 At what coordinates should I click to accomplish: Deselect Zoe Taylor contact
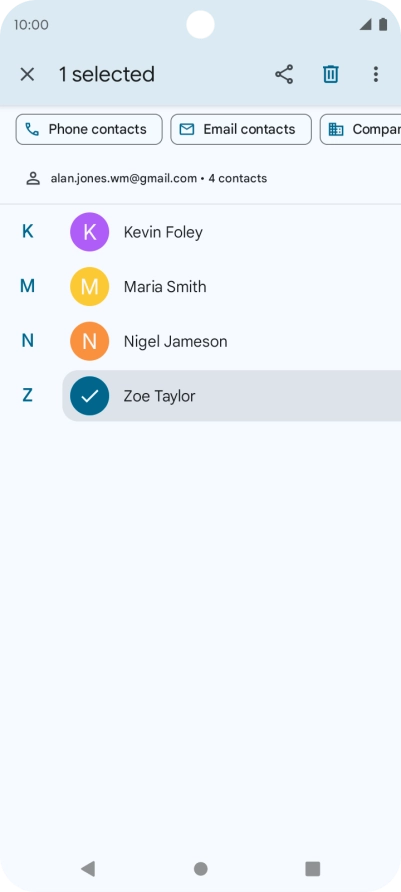[231, 396]
